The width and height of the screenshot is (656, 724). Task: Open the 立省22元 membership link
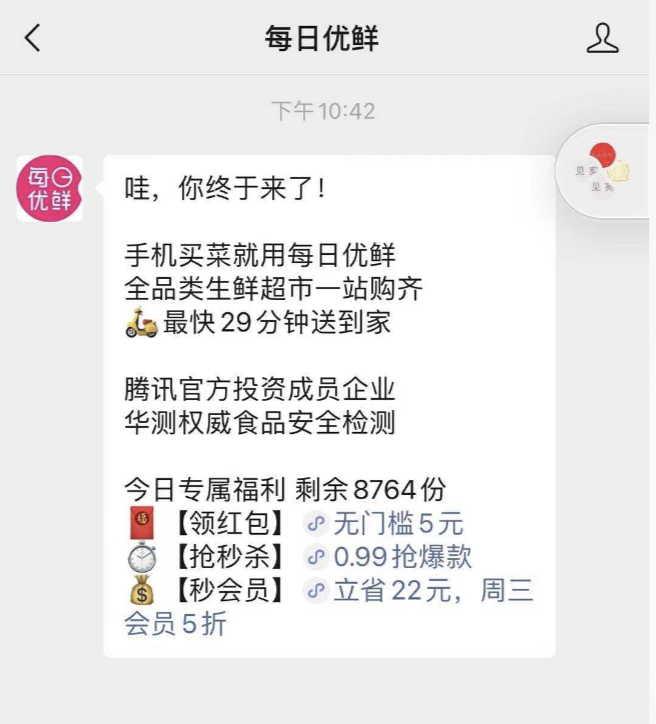click(x=432, y=590)
